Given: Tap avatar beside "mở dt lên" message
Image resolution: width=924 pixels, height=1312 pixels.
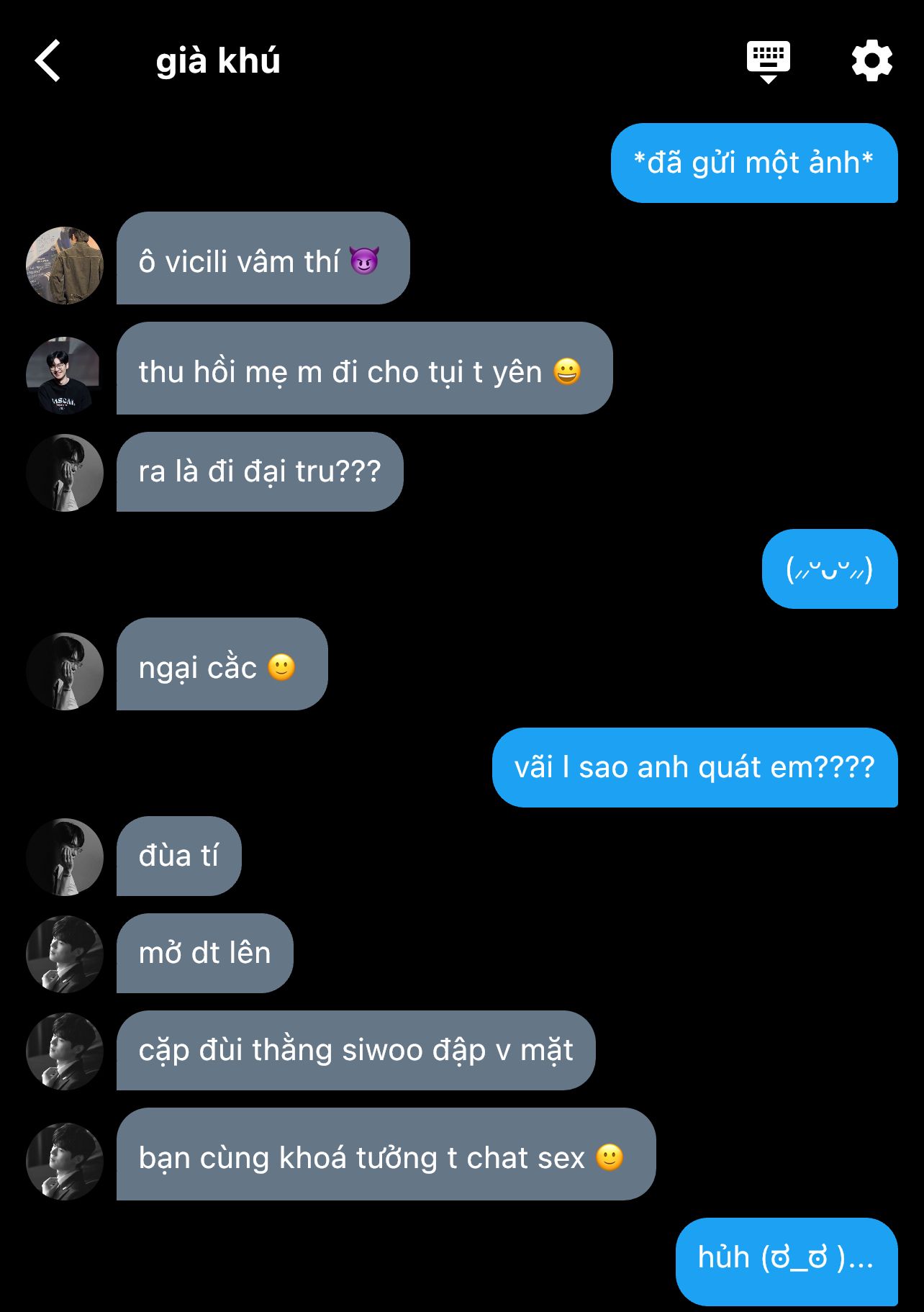Looking at the screenshot, I should [x=65, y=954].
